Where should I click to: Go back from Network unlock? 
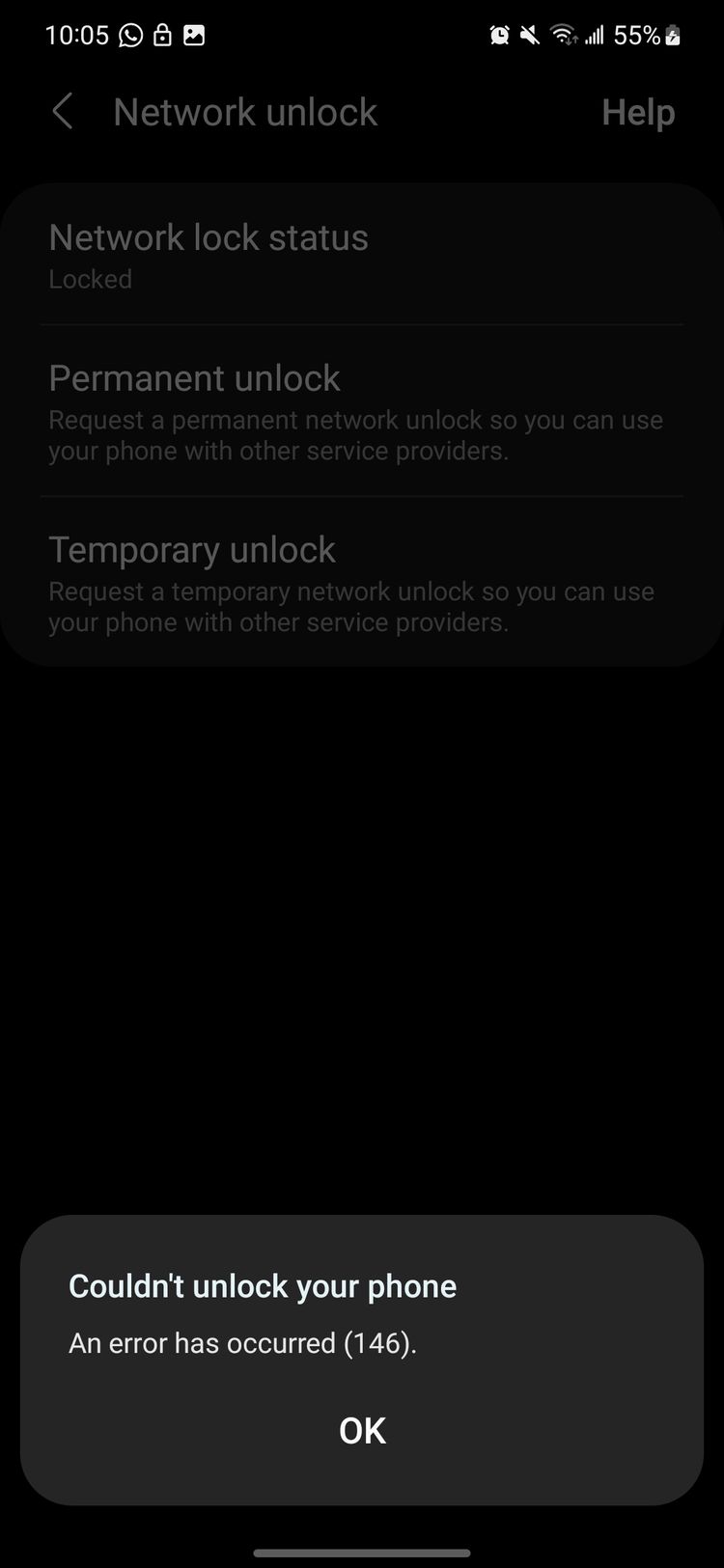63,112
